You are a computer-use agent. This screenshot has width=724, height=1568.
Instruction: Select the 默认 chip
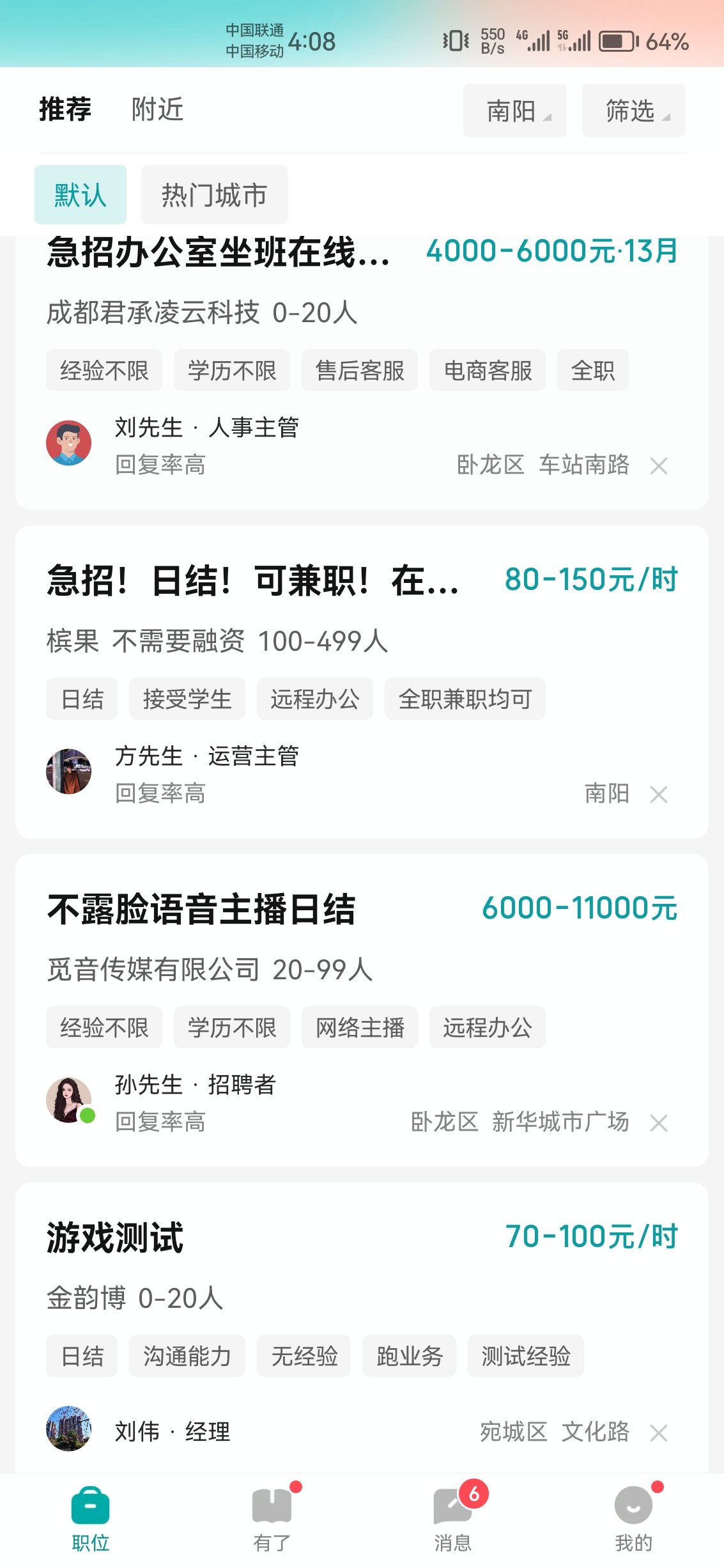[80, 195]
